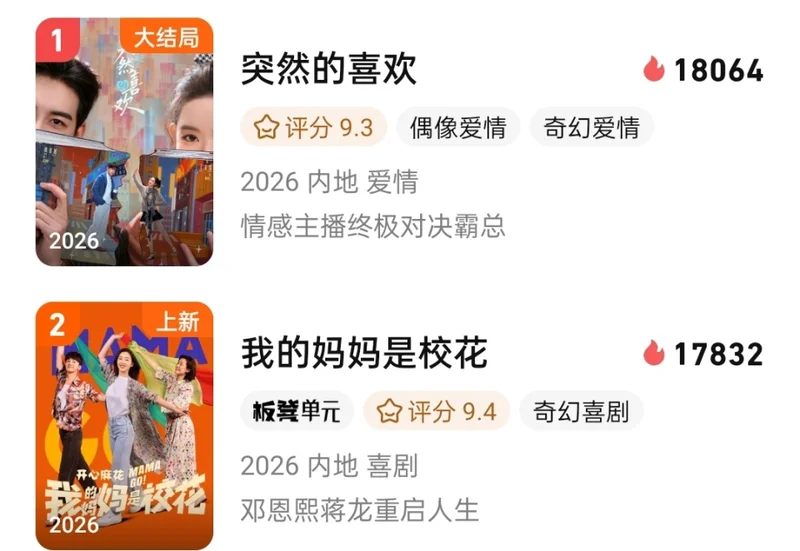Tap the 奇幻喜剧 tag chip
The height and width of the screenshot is (551, 800).
(581, 411)
